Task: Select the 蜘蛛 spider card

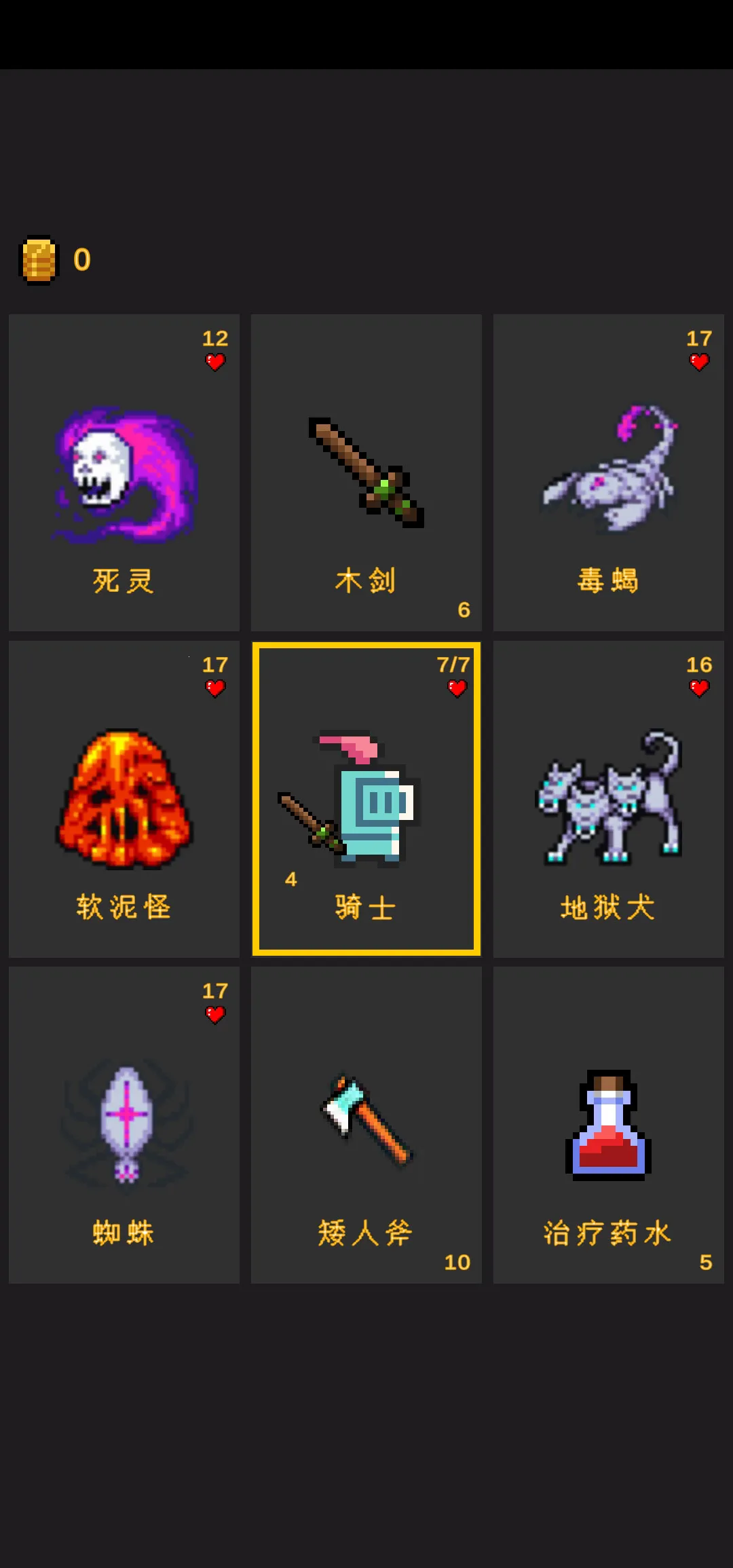Action: coord(124,1125)
